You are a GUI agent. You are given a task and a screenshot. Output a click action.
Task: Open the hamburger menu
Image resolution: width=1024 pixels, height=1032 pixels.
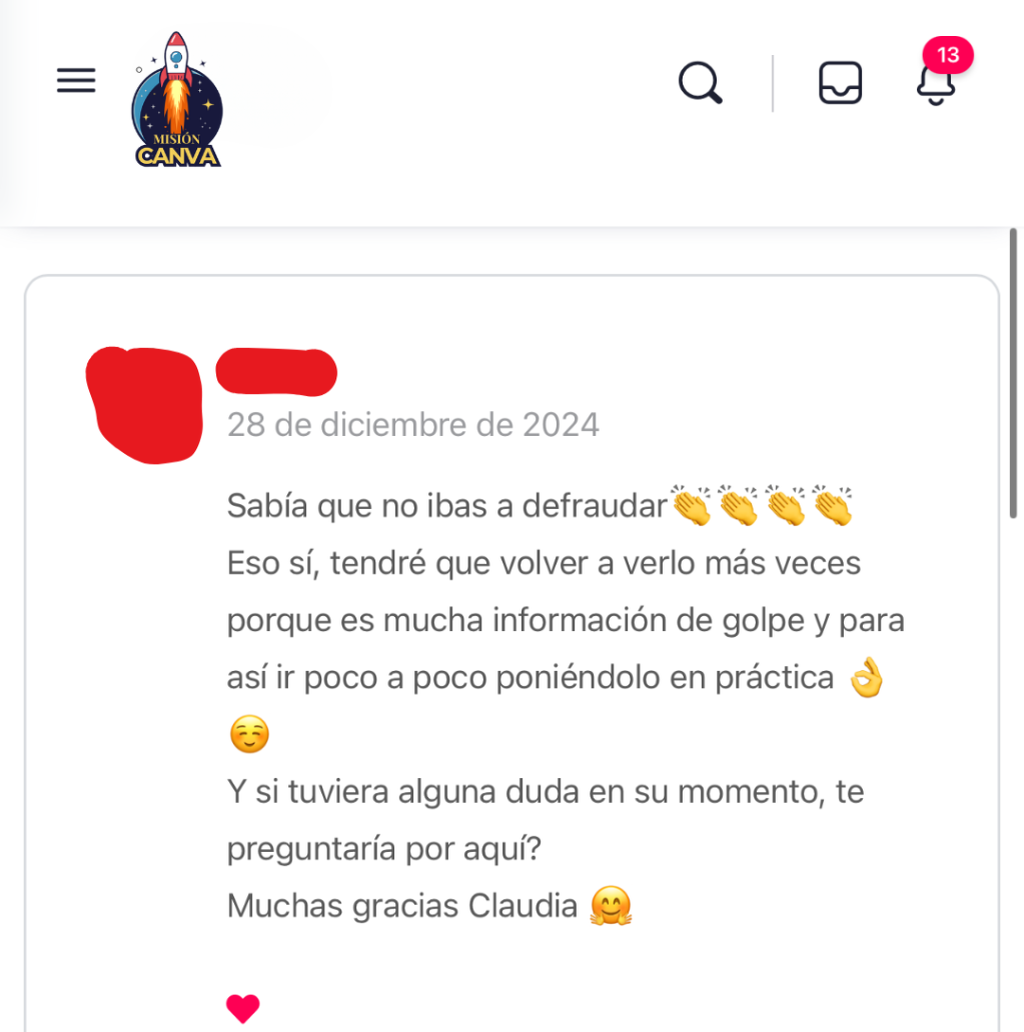[76, 81]
